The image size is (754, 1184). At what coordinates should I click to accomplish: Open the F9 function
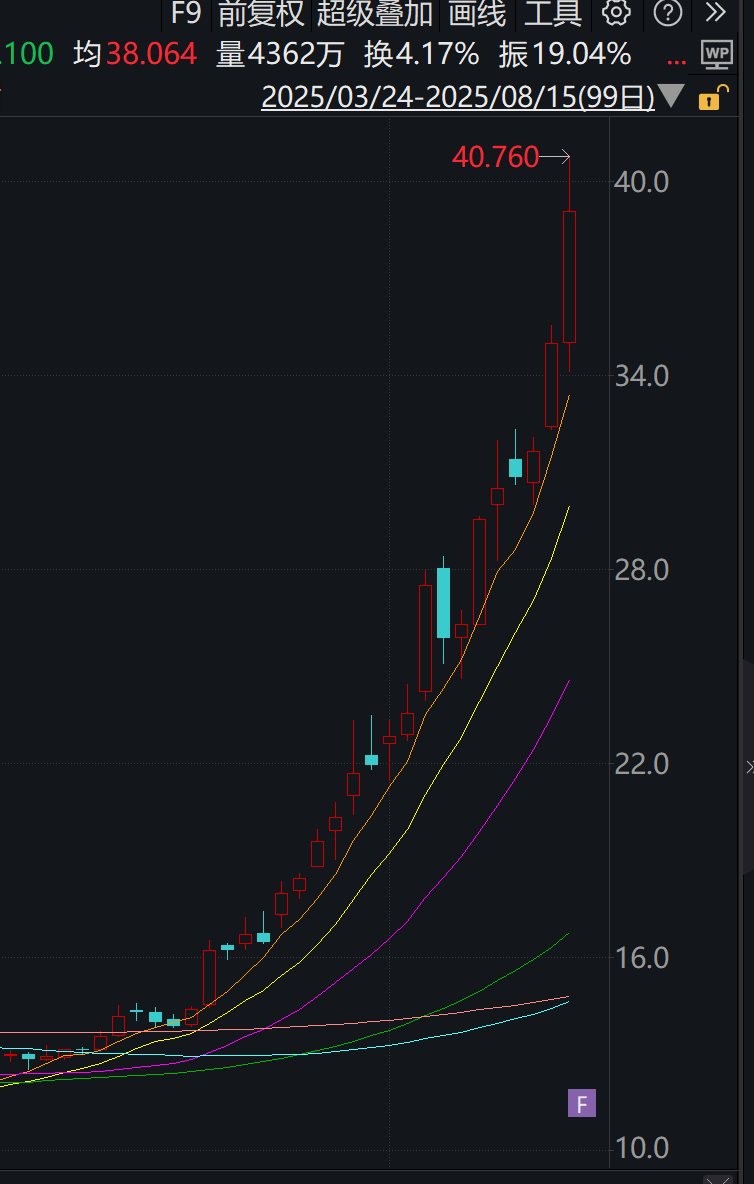186,13
